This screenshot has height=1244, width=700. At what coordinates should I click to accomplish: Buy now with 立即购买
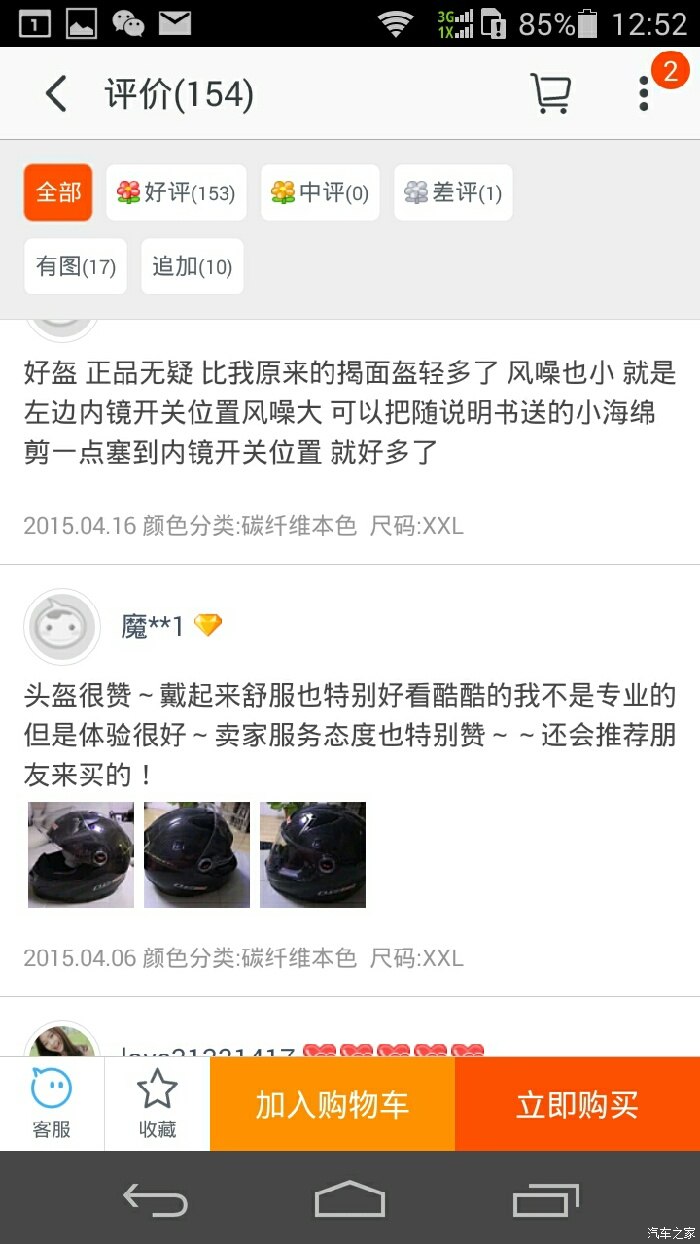[x=577, y=1104]
